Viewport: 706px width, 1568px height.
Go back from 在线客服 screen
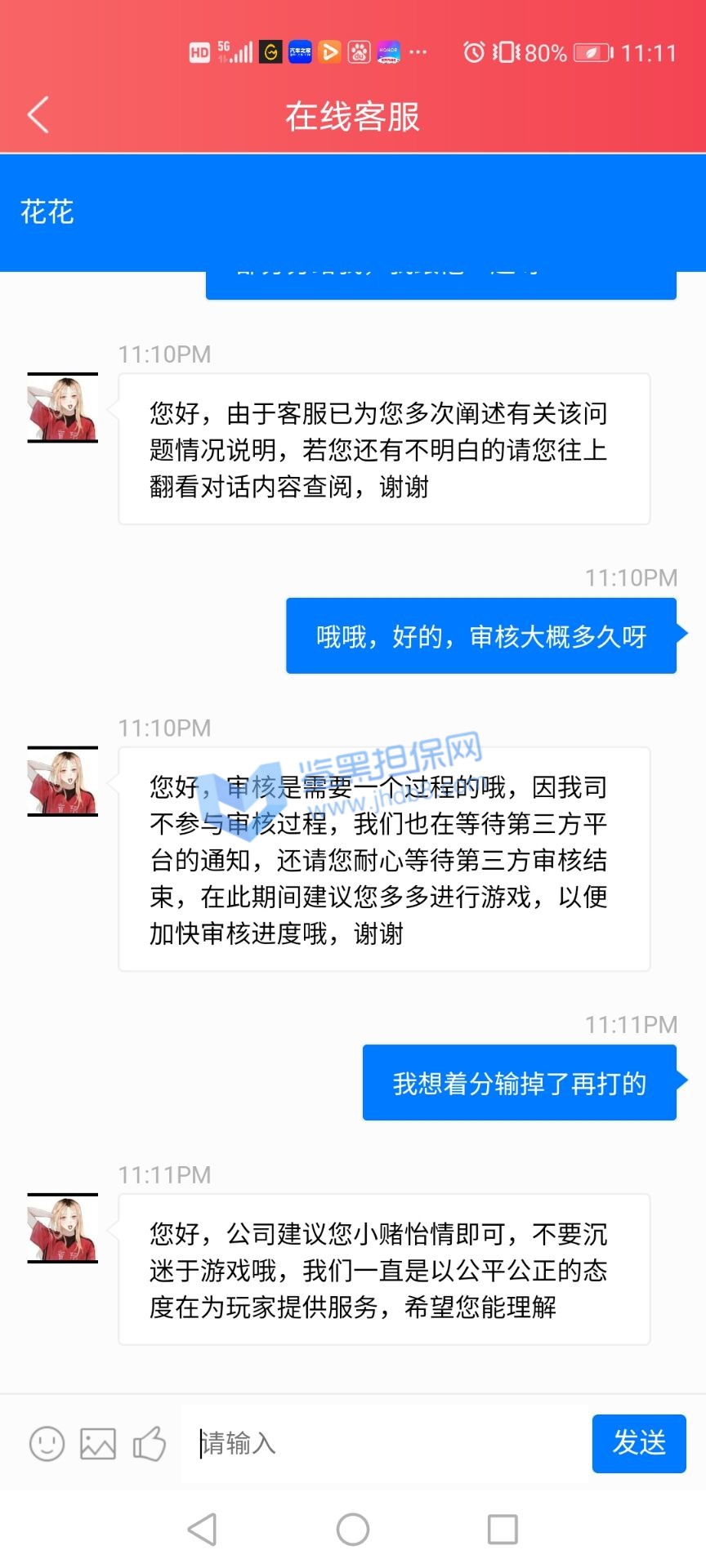click(38, 114)
